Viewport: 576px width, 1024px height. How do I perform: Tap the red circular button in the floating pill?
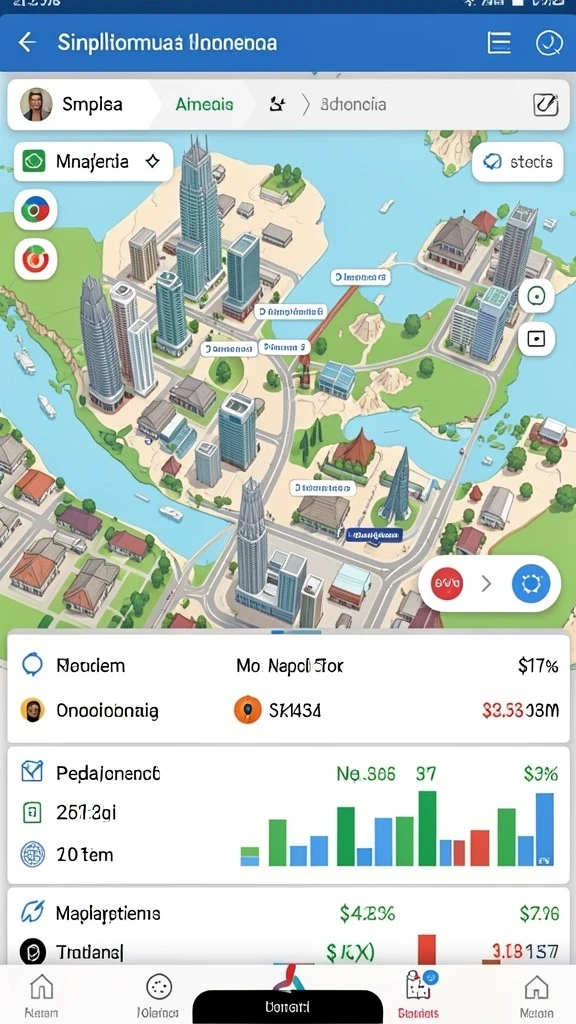(447, 583)
